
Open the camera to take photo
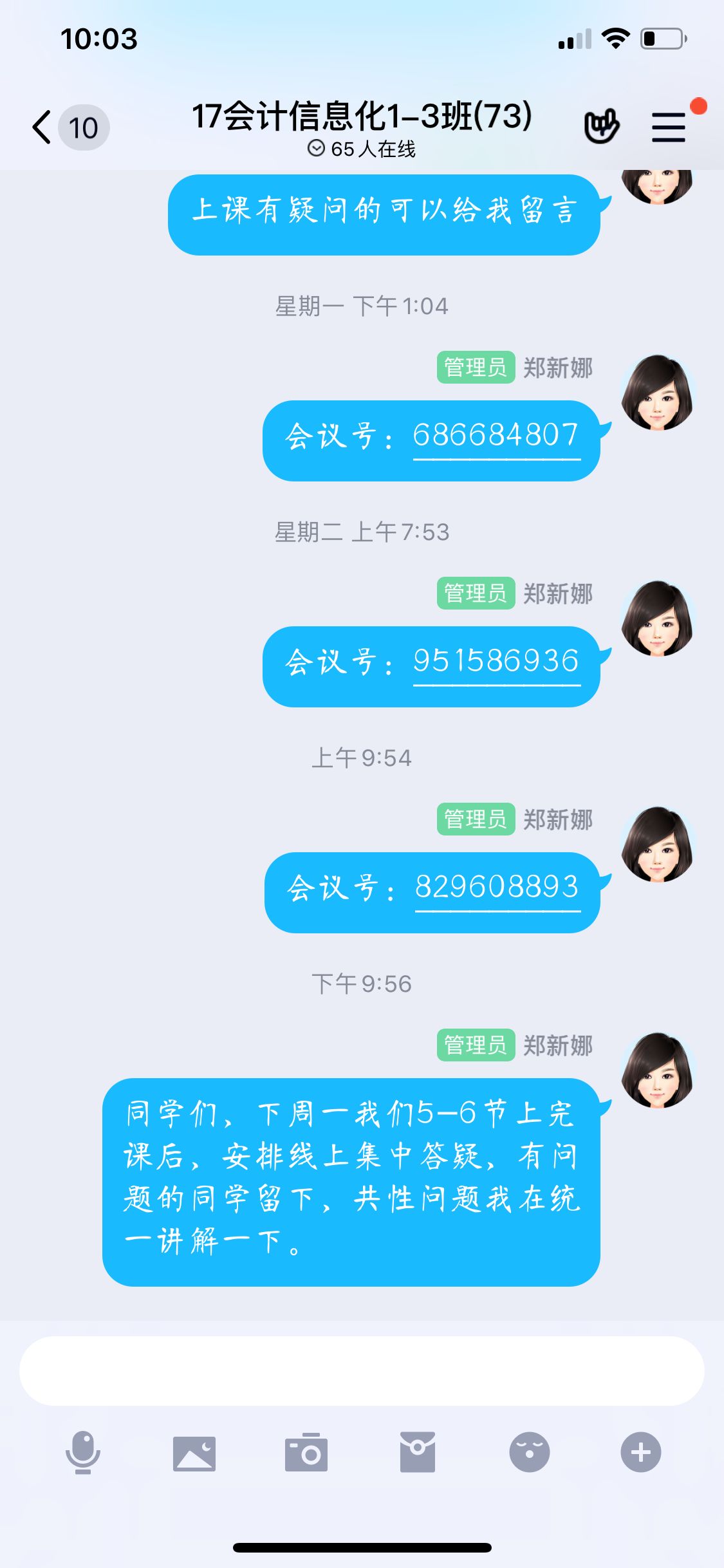coord(306,1453)
